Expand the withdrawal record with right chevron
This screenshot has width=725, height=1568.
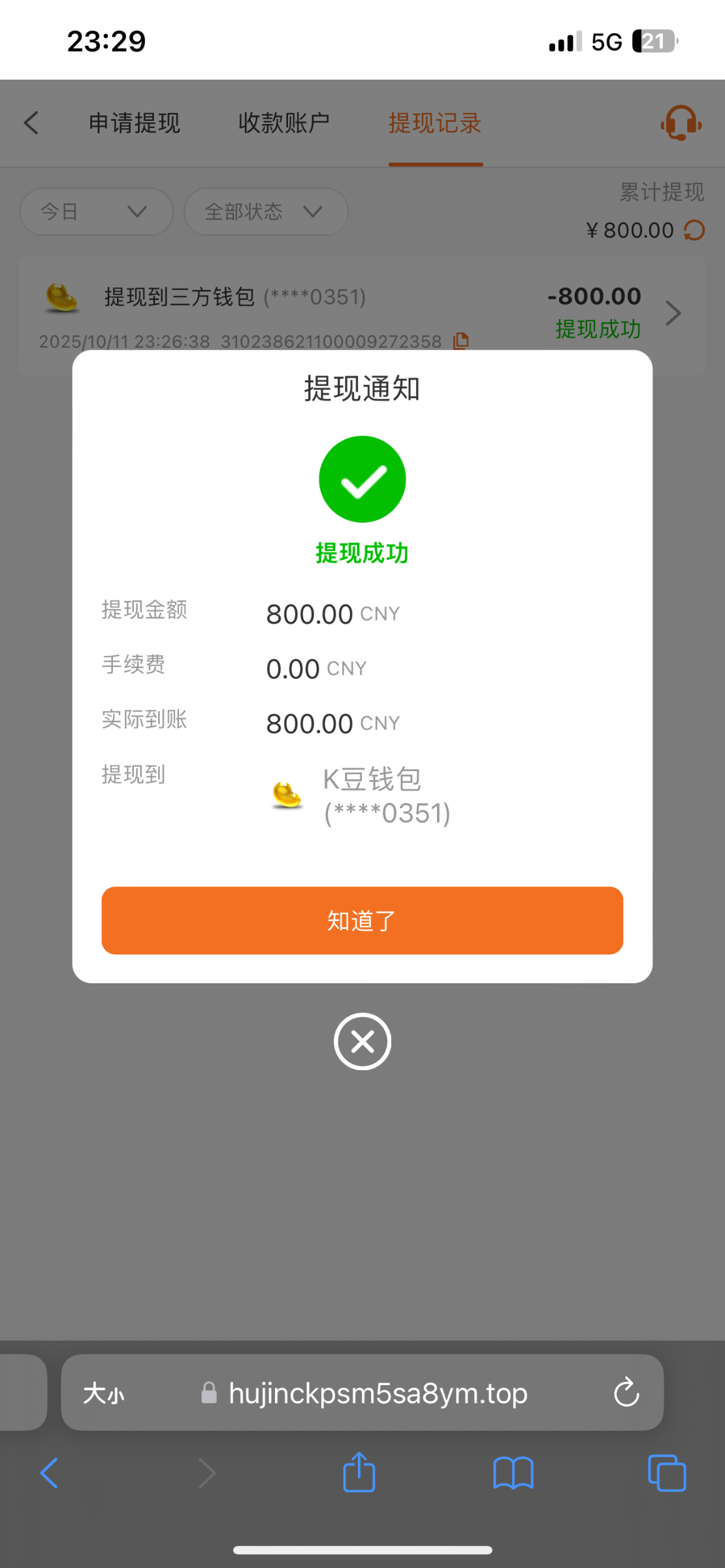click(x=673, y=313)
